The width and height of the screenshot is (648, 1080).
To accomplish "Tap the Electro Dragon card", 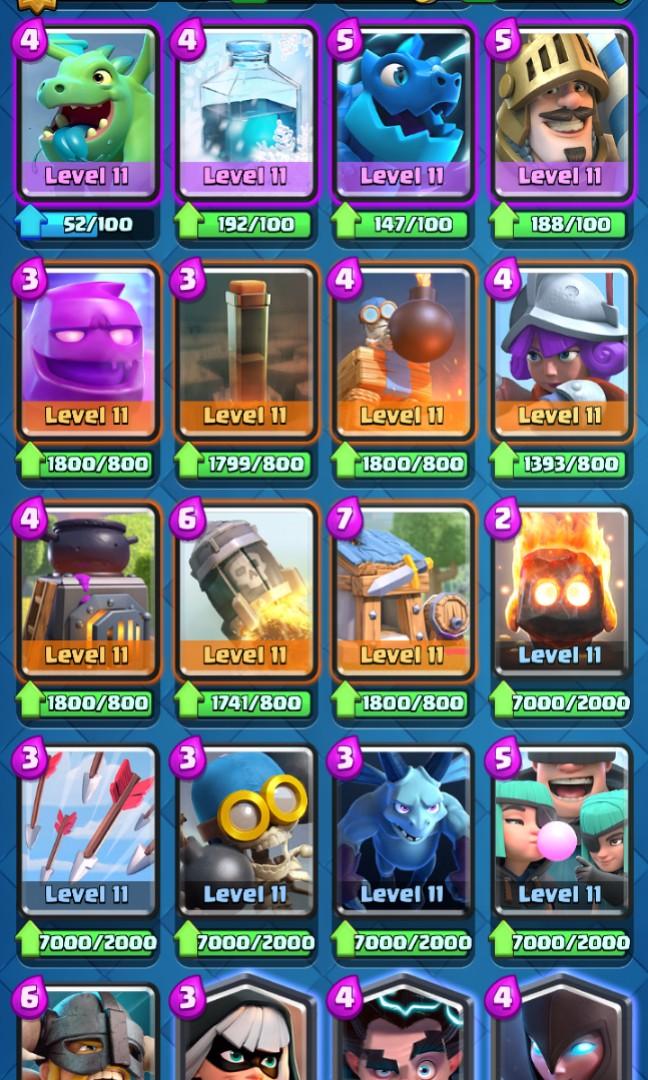I will [x=403, y=112].
